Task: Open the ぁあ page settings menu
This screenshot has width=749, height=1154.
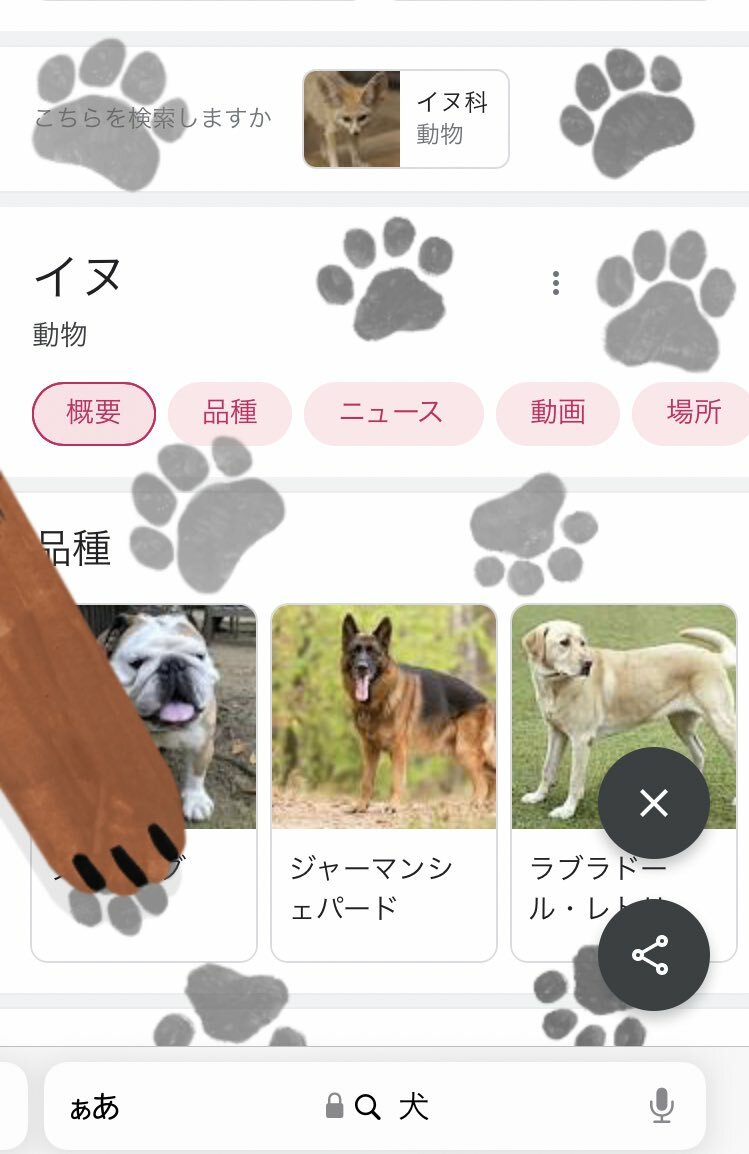Action: (94, 1106)
